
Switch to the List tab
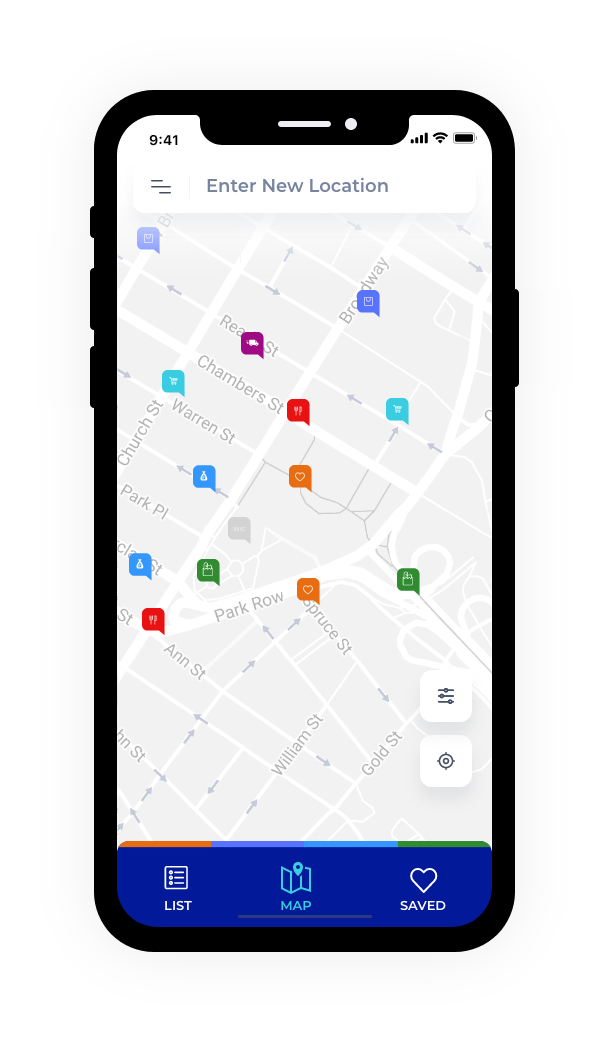pos(177,888)
